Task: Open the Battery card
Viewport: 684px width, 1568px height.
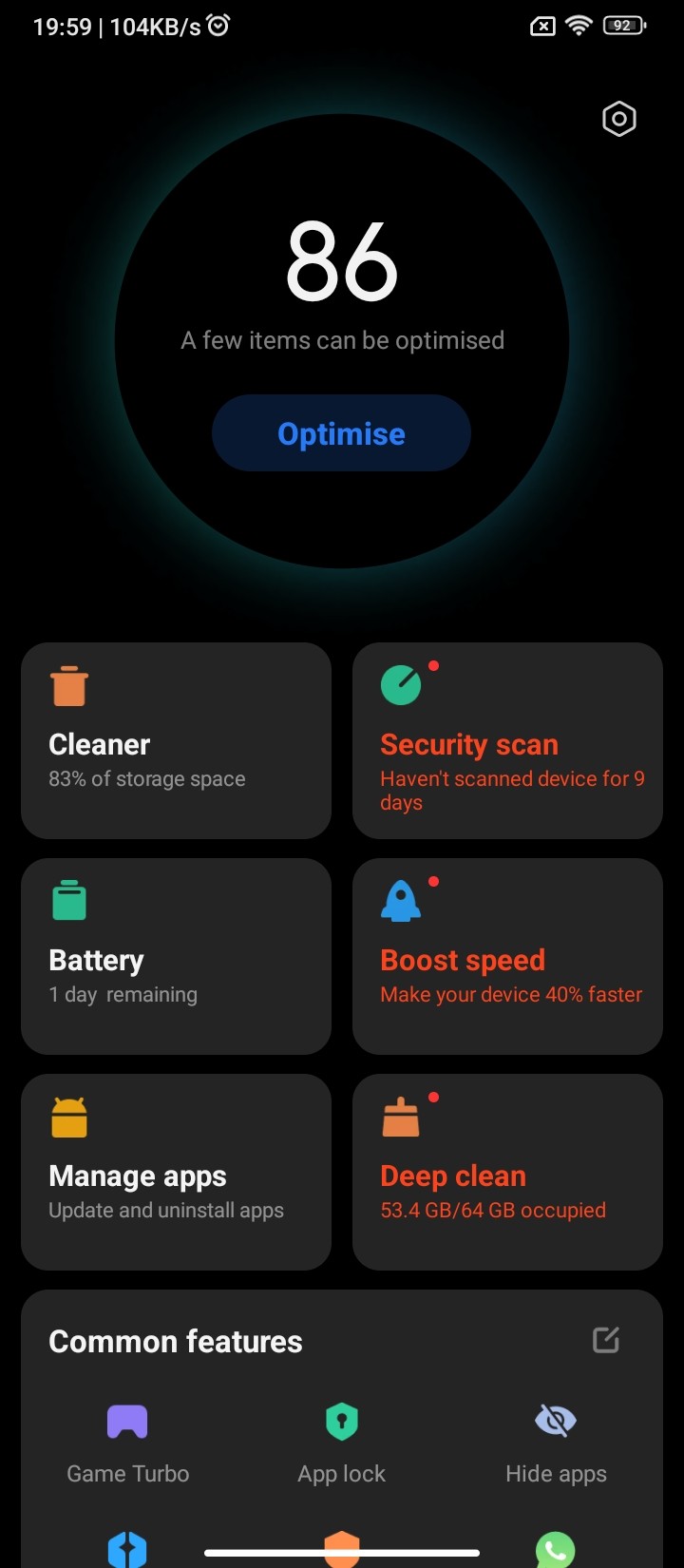Action: [176, 956]
